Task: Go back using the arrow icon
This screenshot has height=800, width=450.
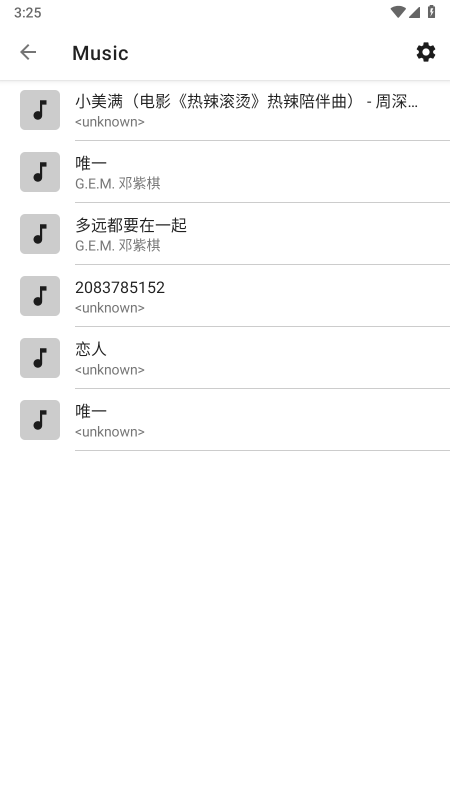Action: pyautogui.click(x=28, y=52)
